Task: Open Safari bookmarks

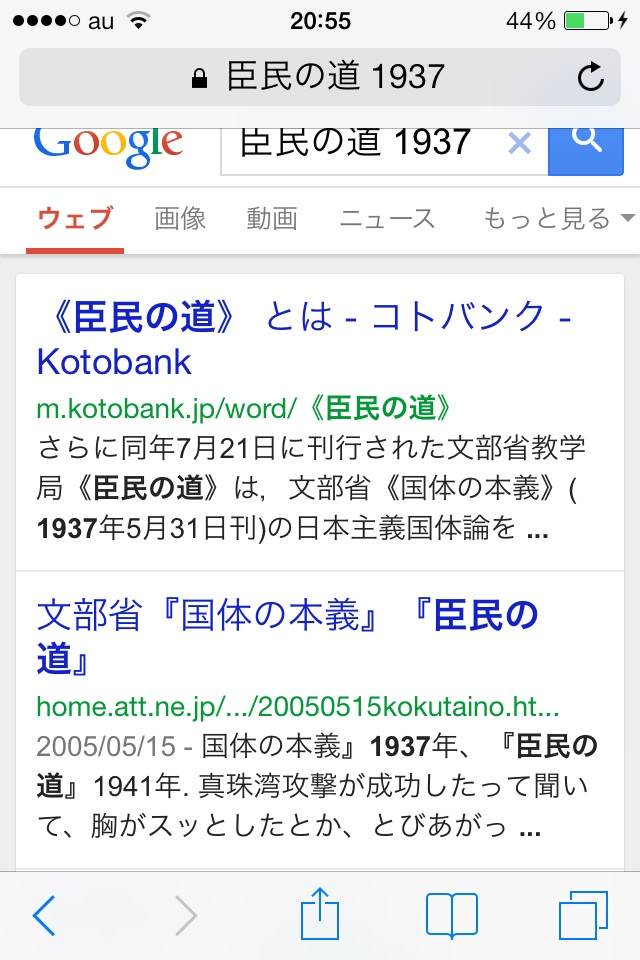Action: 451,915
